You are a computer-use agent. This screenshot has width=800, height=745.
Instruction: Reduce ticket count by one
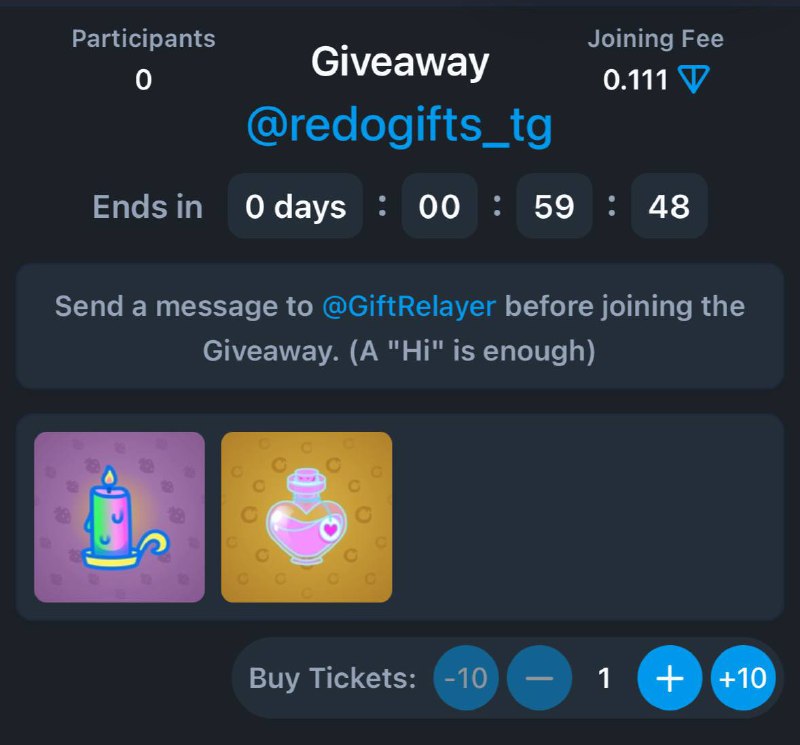pos(539,679)
